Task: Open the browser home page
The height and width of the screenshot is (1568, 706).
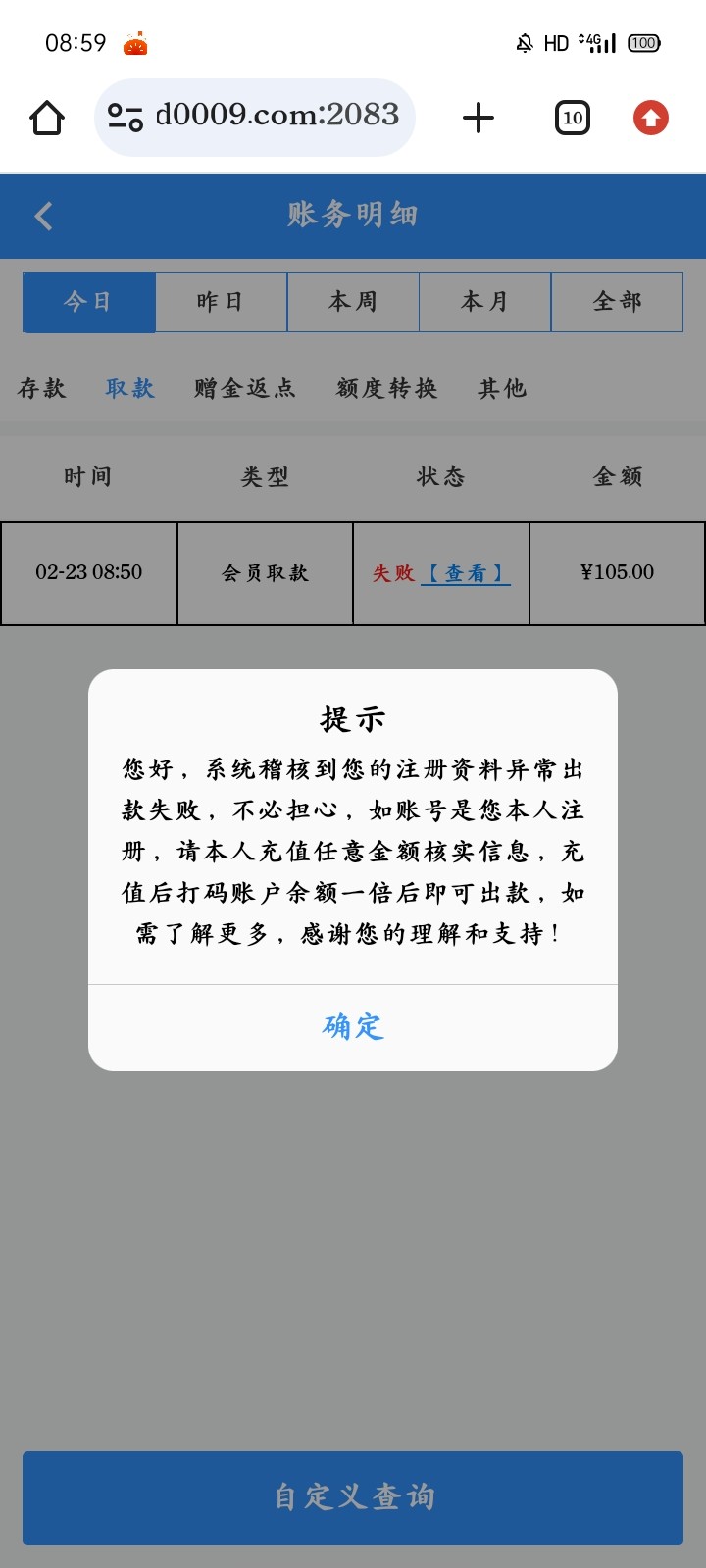Action: pos(47,119)
